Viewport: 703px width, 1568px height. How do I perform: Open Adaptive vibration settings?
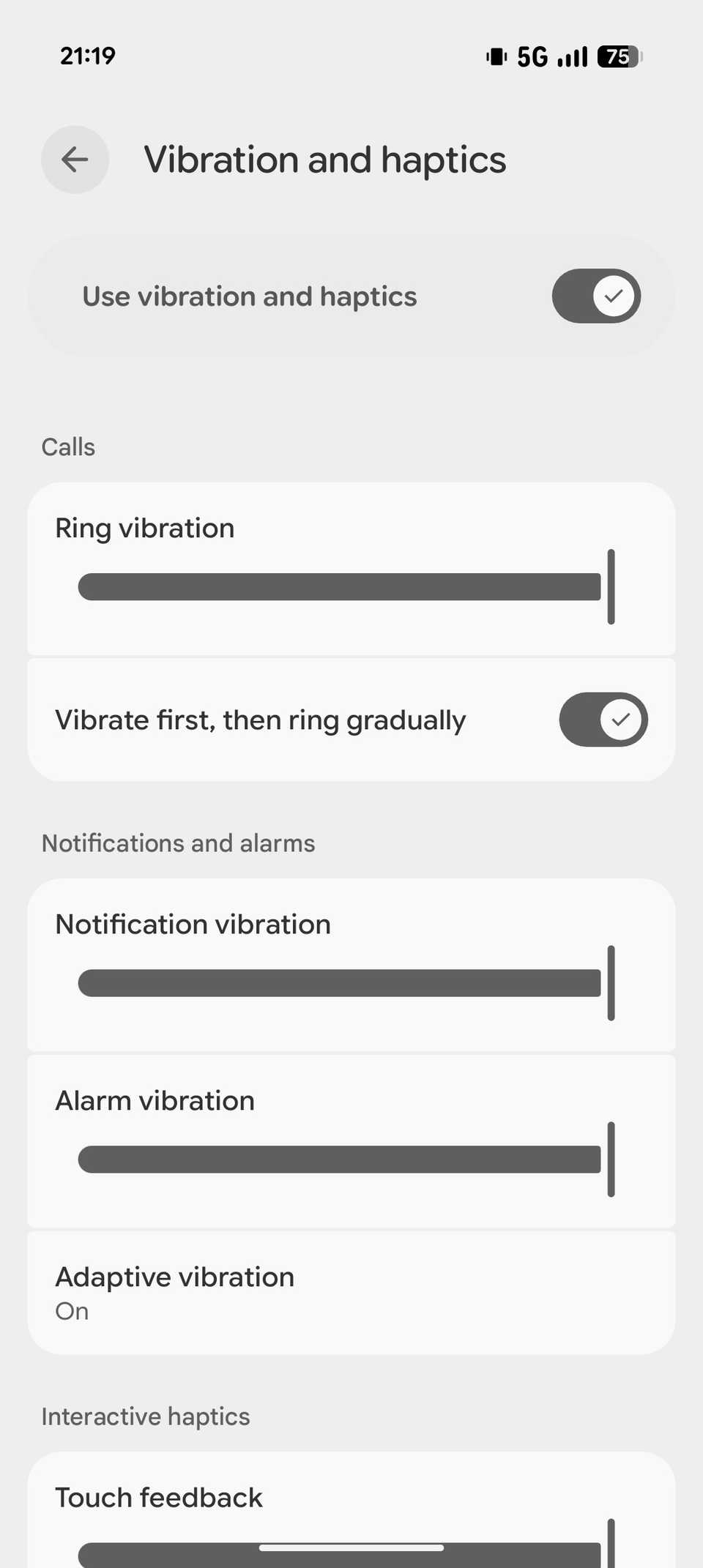351,1293
